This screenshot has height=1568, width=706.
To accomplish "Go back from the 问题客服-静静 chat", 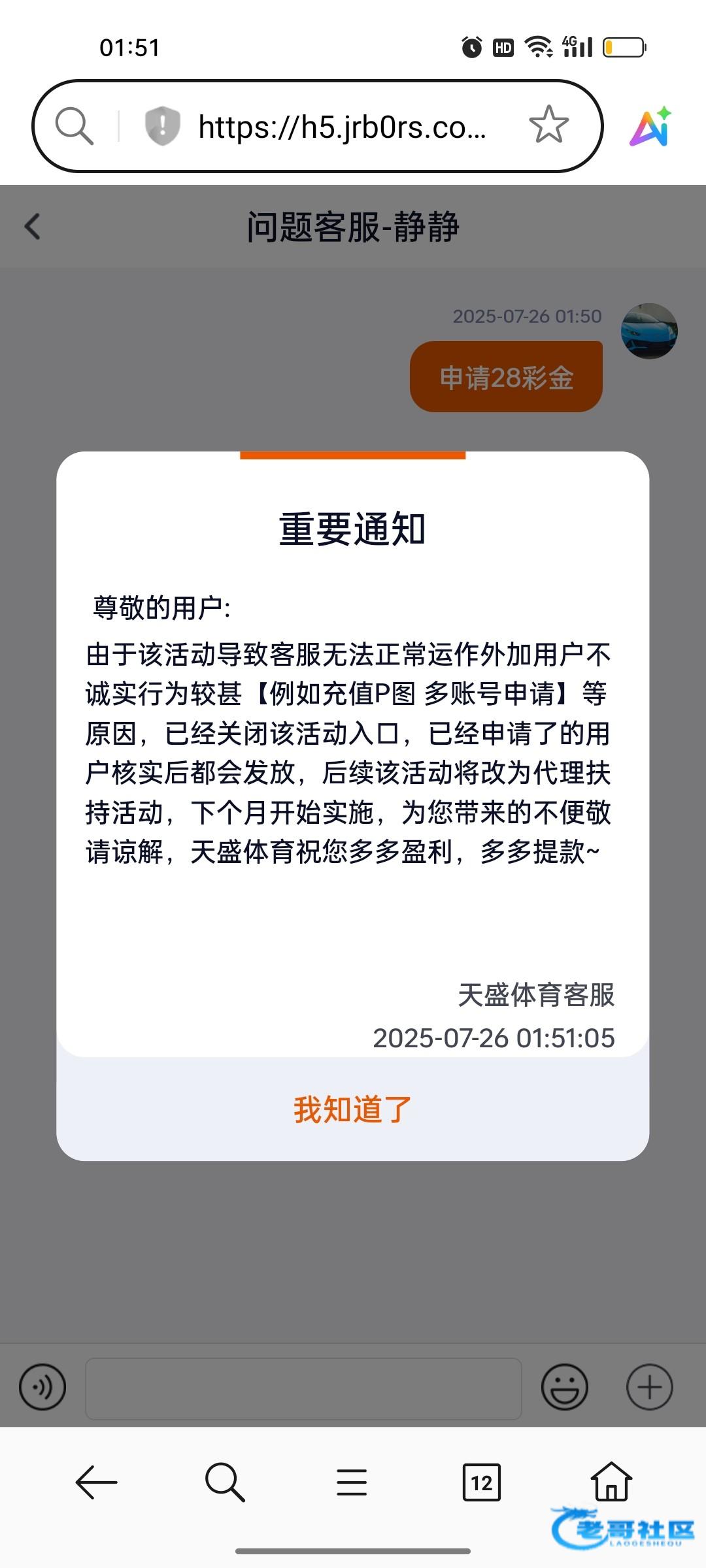I will [x=33, y=227].
